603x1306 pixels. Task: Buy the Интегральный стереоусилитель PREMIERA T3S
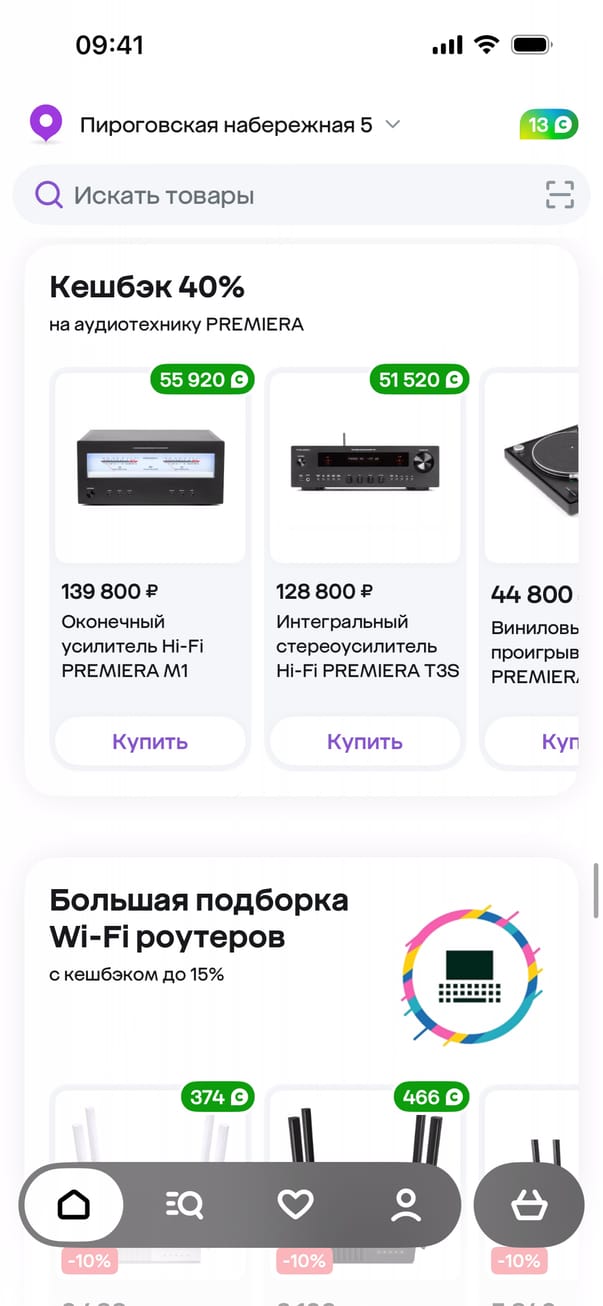[365, 742]
